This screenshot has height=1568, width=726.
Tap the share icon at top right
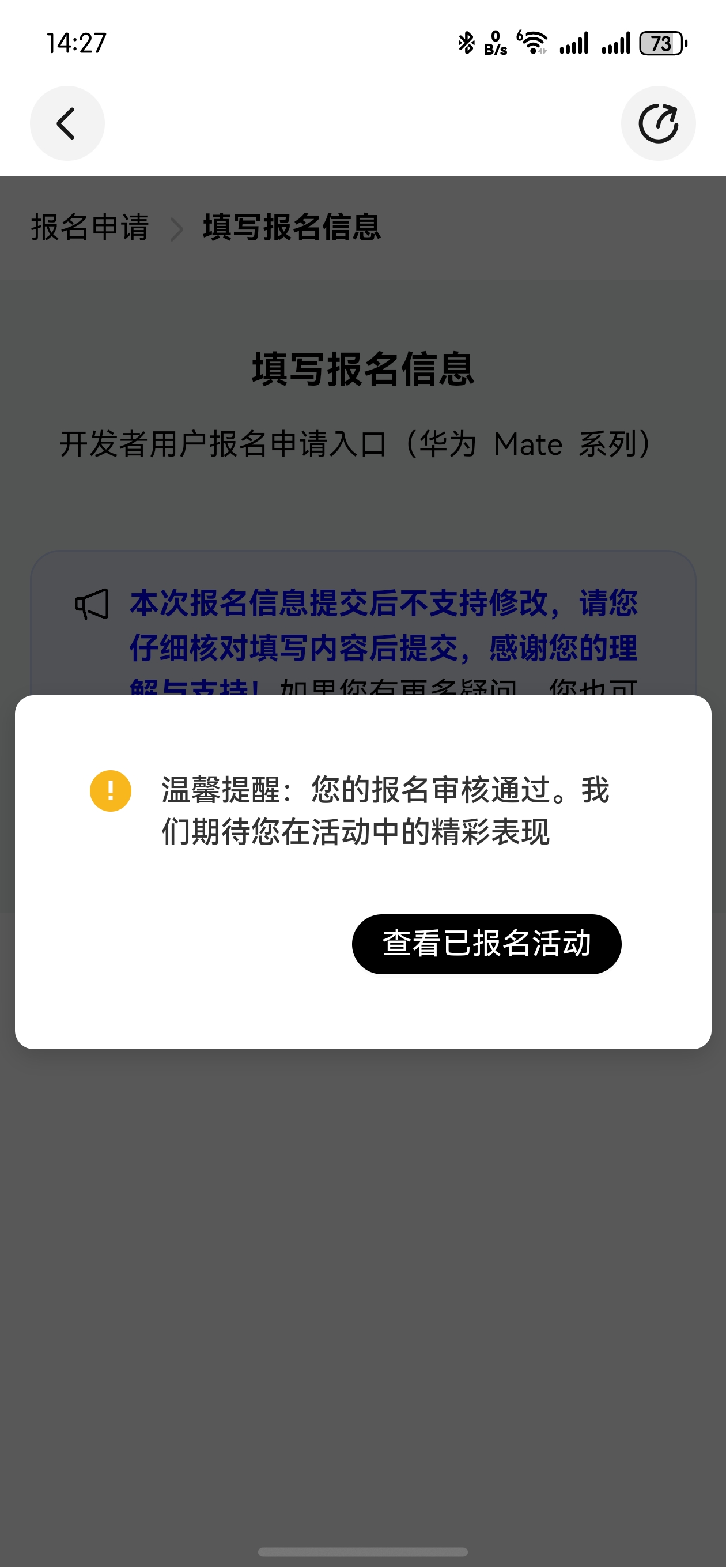[658, 123]
